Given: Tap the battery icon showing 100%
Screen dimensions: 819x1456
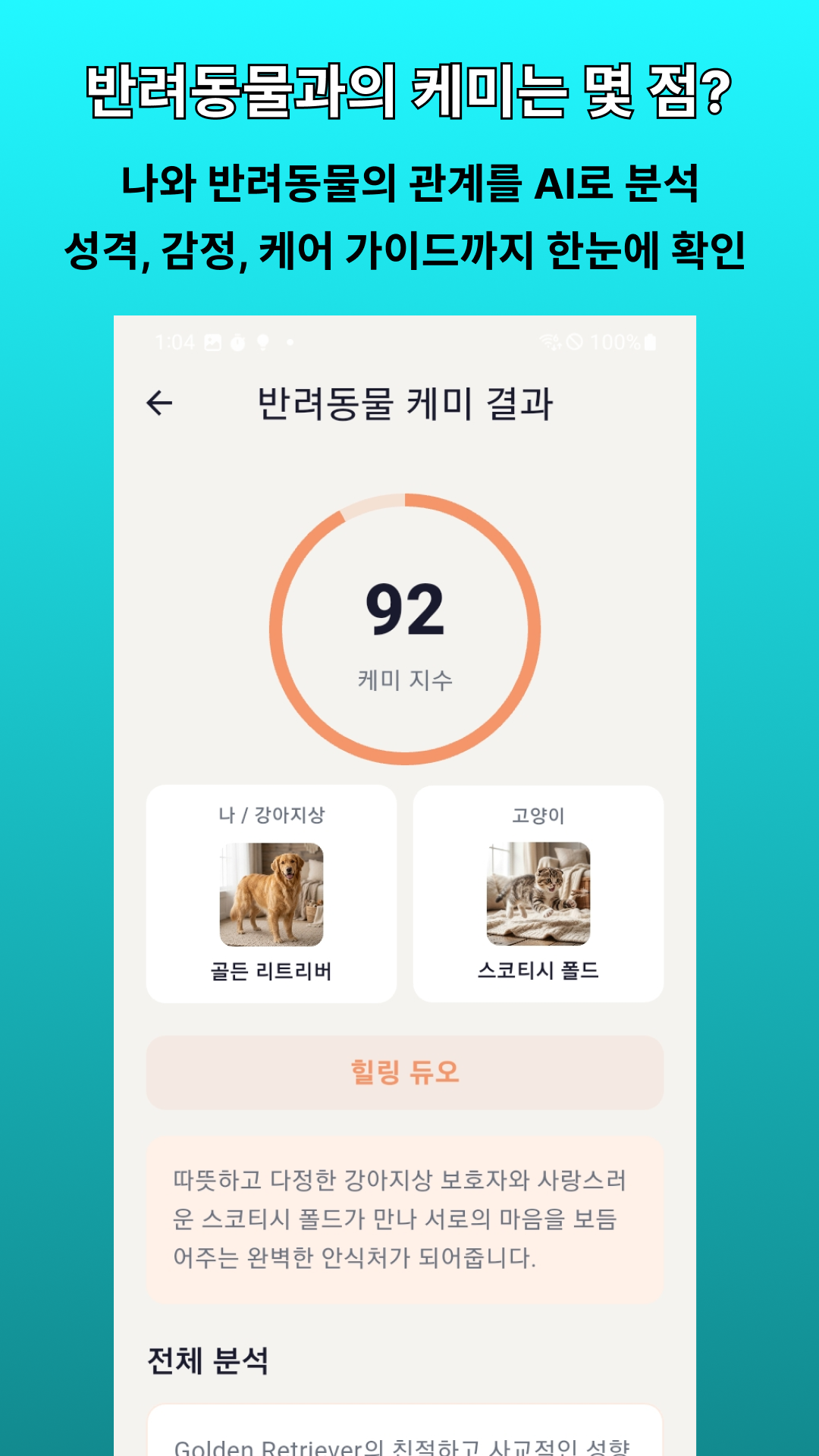Looking at the screenshot, I should pos(648,343).
